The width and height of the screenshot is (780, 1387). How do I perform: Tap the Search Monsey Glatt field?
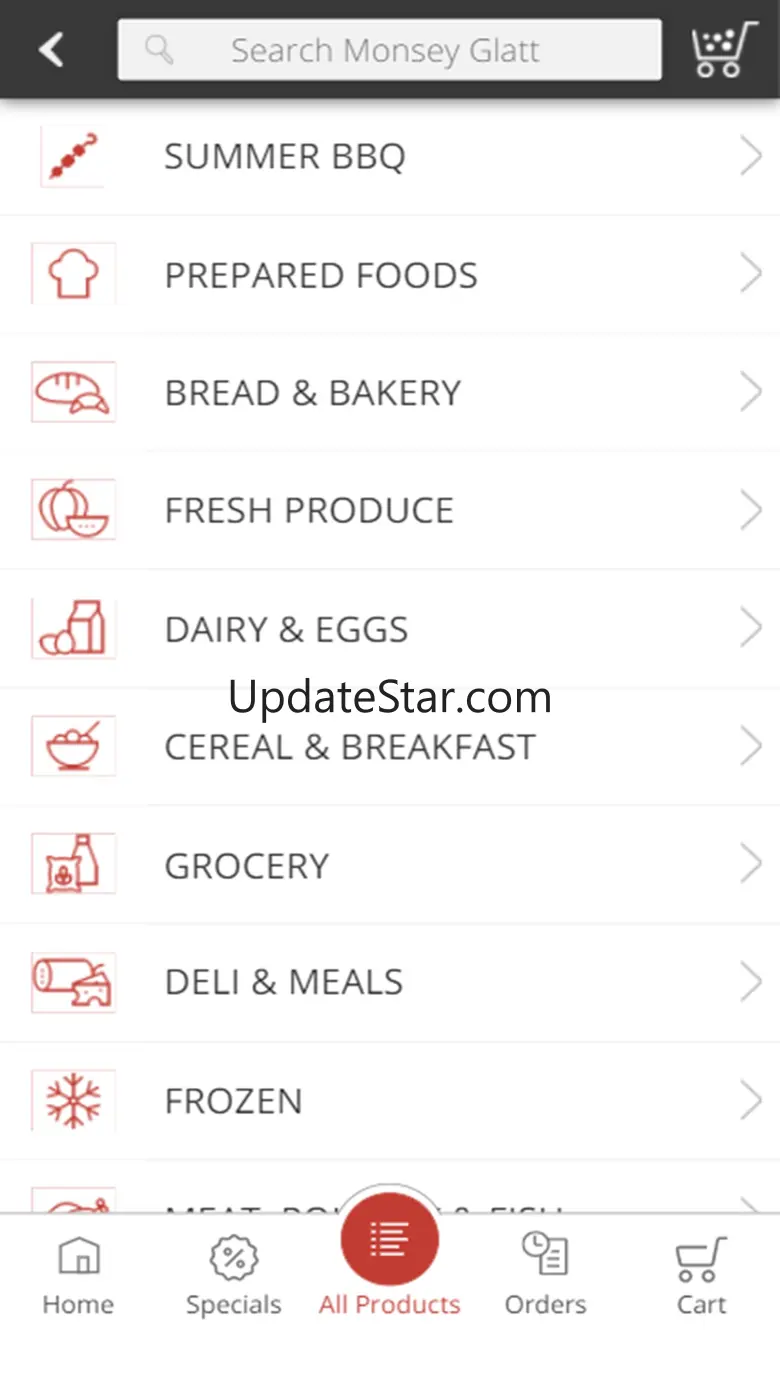tap(389, 50)
